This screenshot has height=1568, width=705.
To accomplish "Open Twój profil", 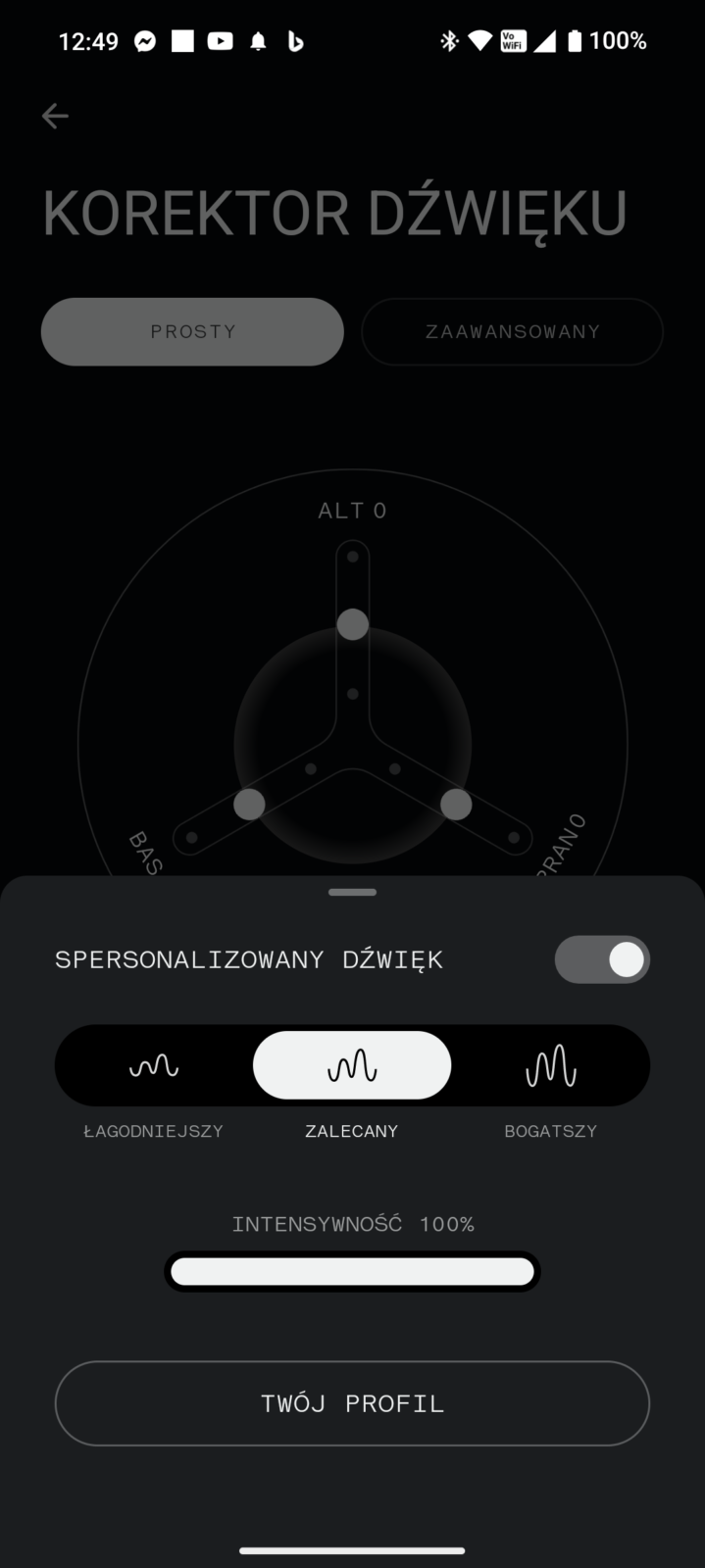I will click(352, 1403).
